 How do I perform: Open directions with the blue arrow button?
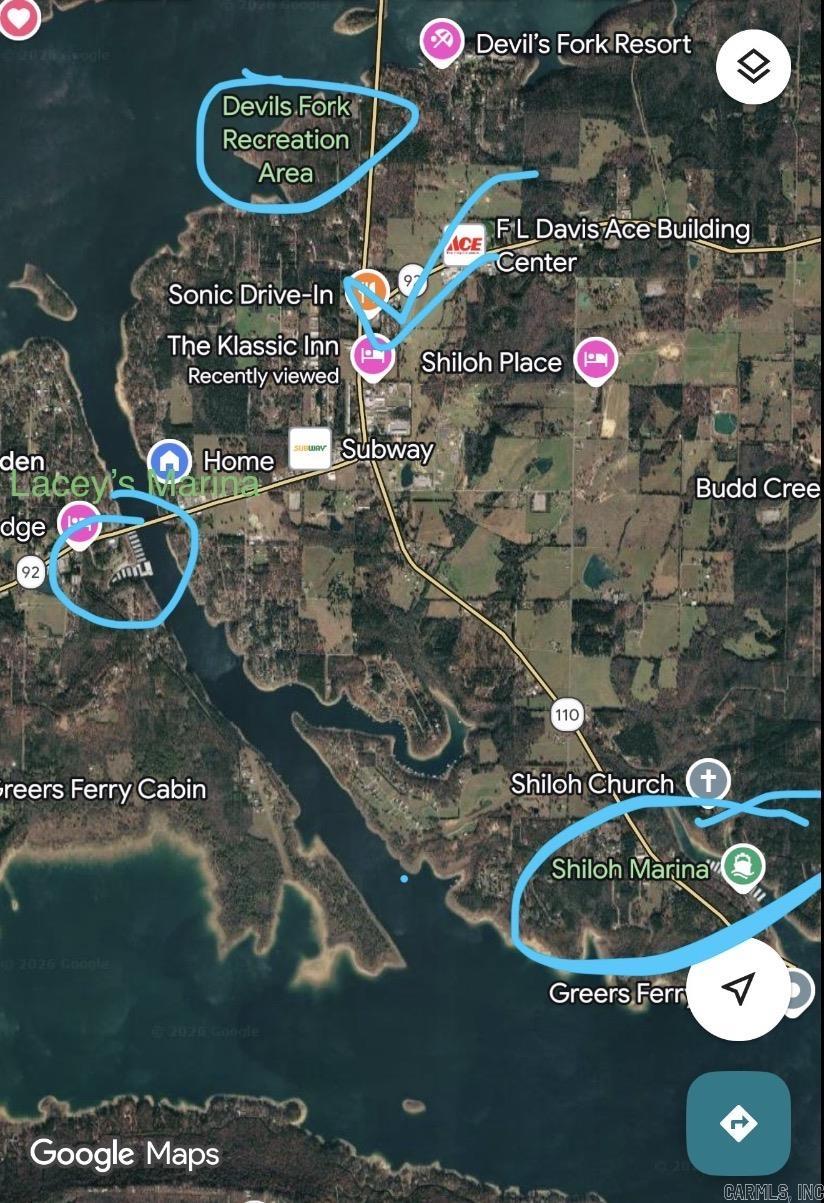pos(738,1123)
